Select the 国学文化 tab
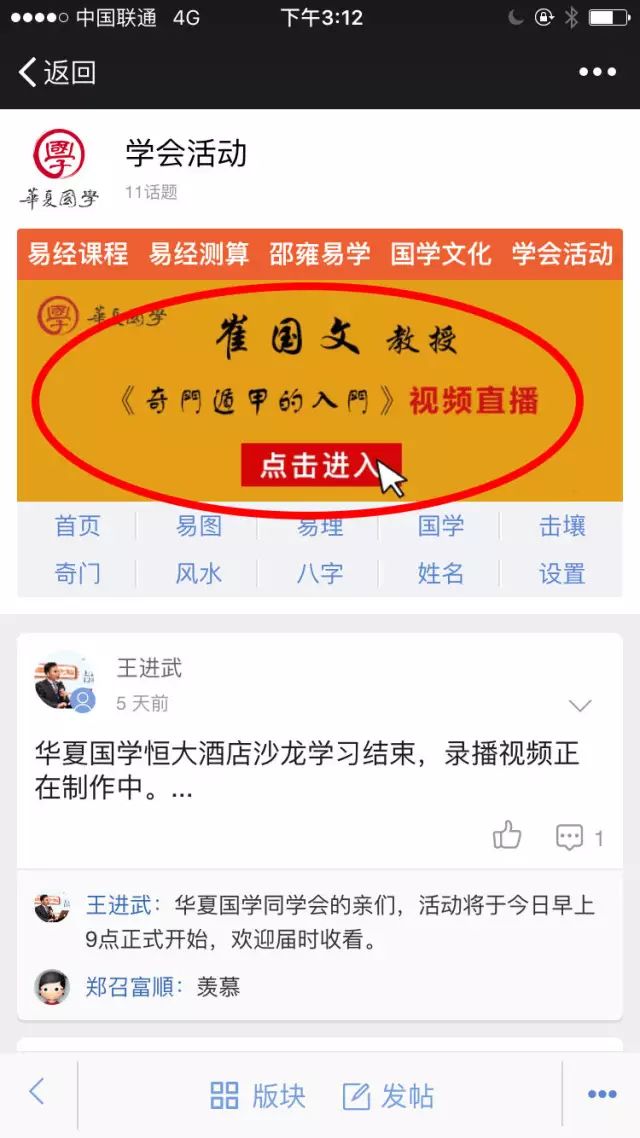The width and height of the screenshot is (640, 1138). tap(441, 254)
